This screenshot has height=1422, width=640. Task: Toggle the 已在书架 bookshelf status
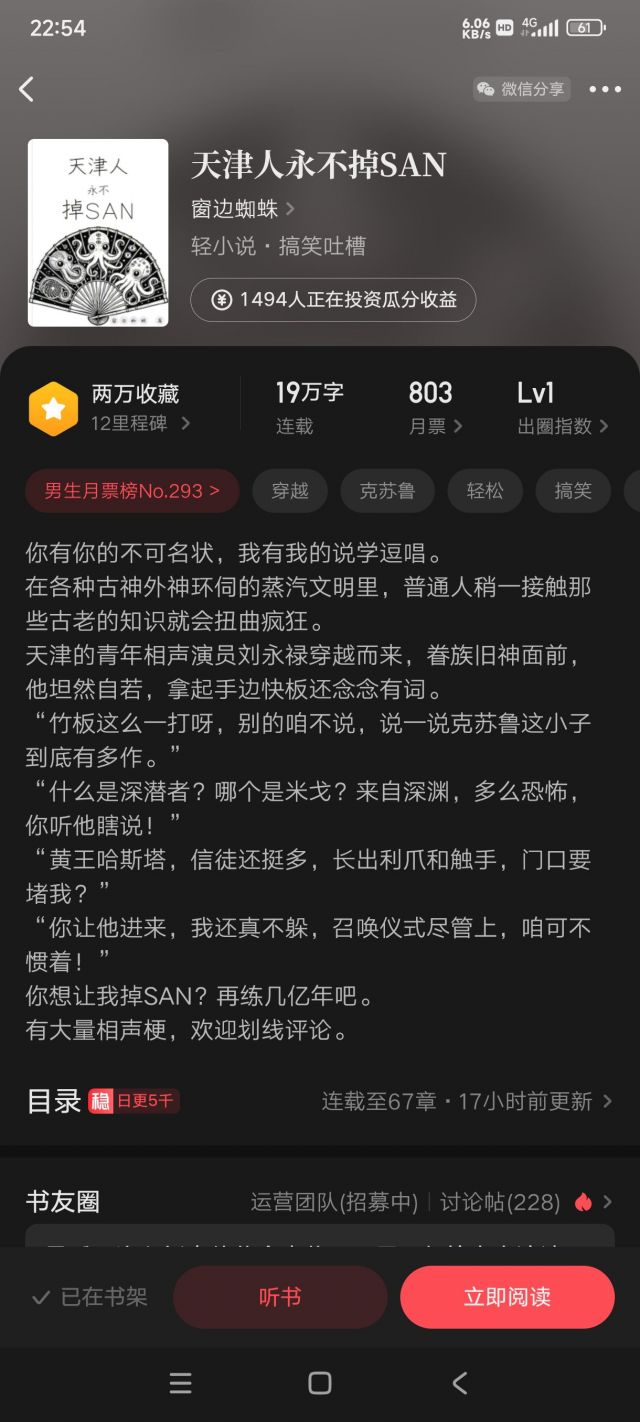click(x=89, y=1297)
